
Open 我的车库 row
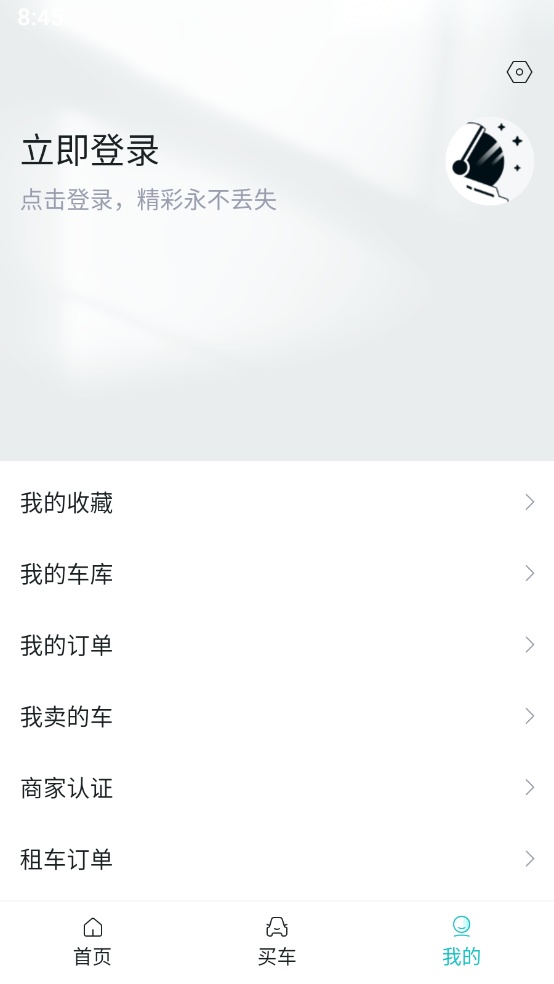(277, 574)
